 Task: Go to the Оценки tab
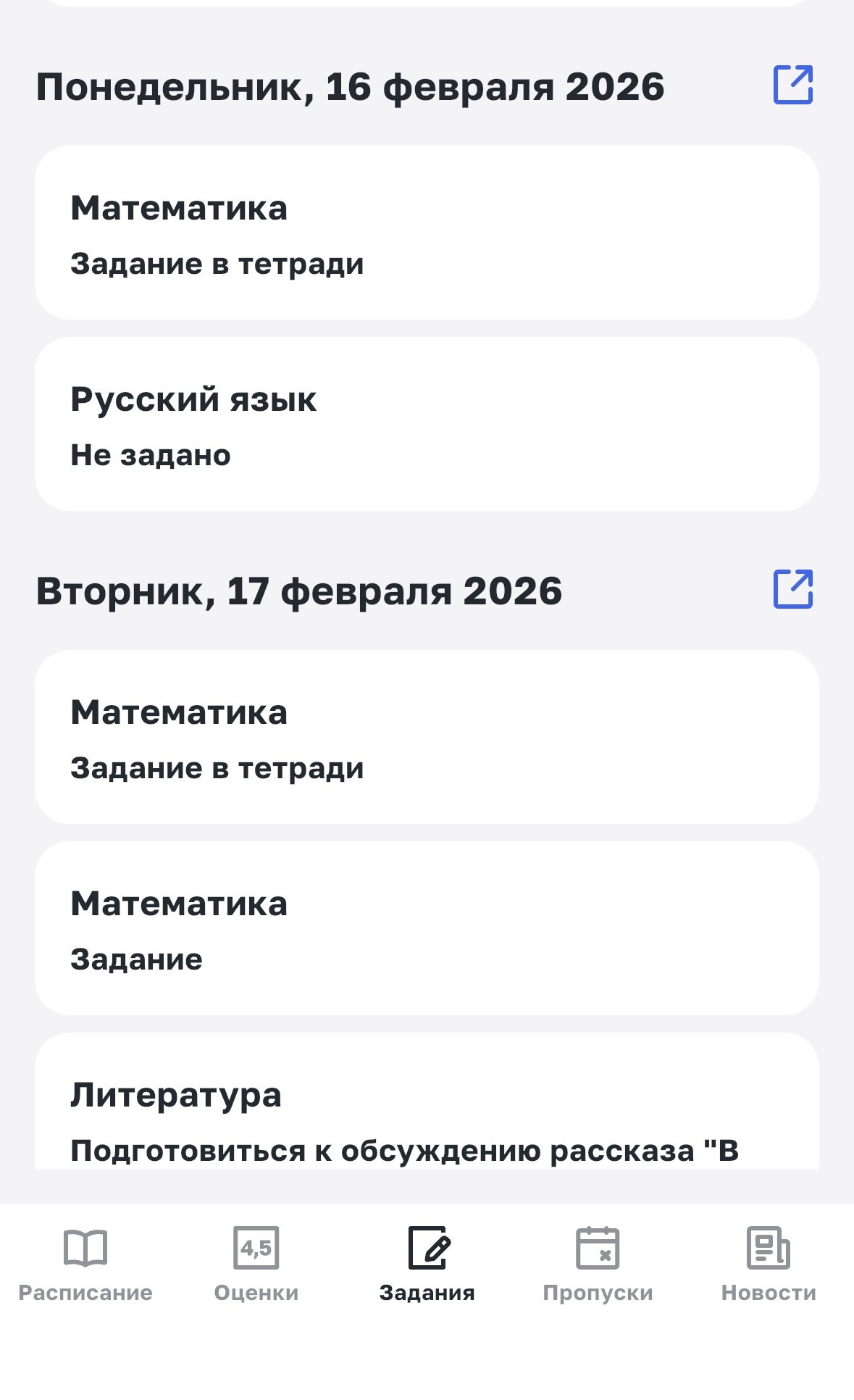click(x=256, y=1264)
